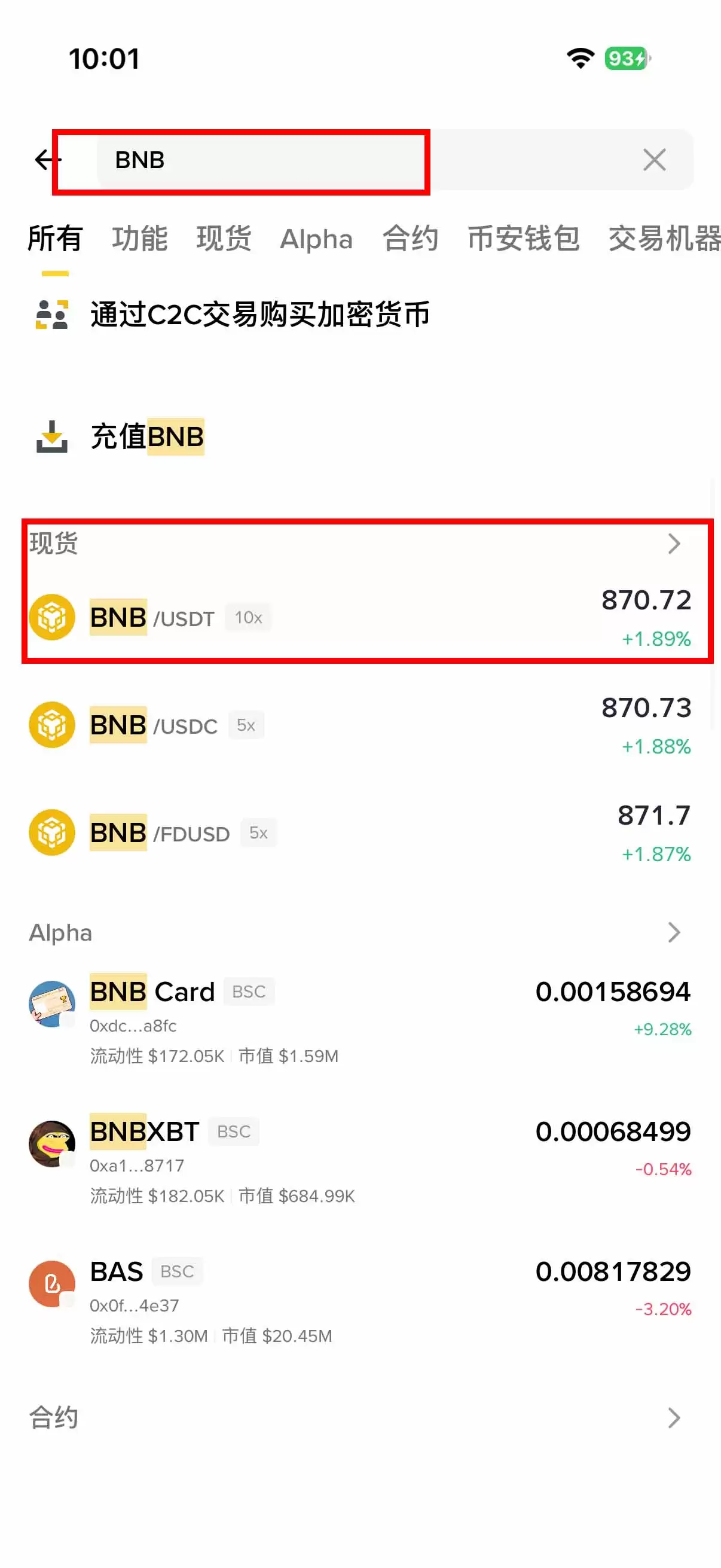This screenshot has height=1568, width=721.
Task: Tap the deposit download icon beside 充值BNB
Action: click(x=52, y=436)
